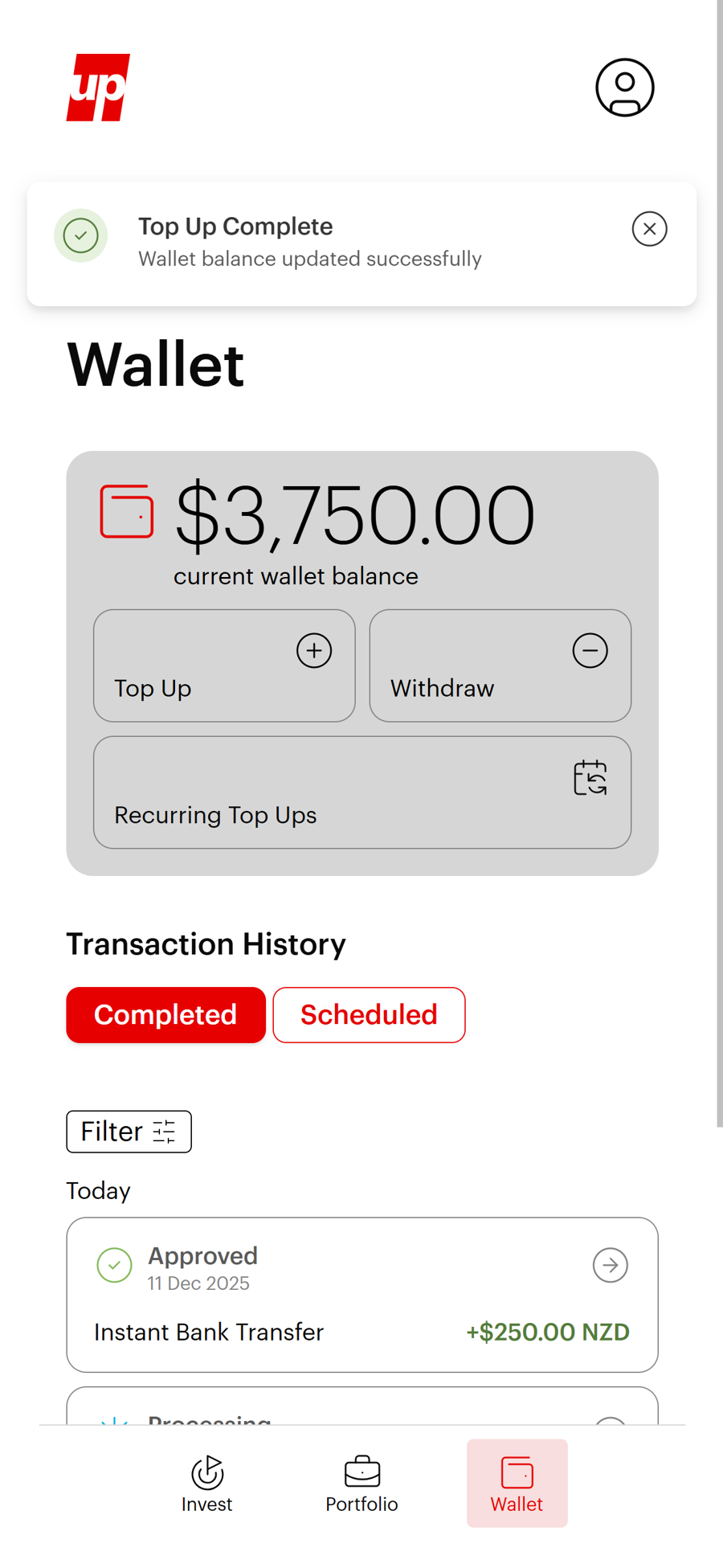Tap the red wallet icon beside the balance
723x1568 pixels.
click(127, 510)
